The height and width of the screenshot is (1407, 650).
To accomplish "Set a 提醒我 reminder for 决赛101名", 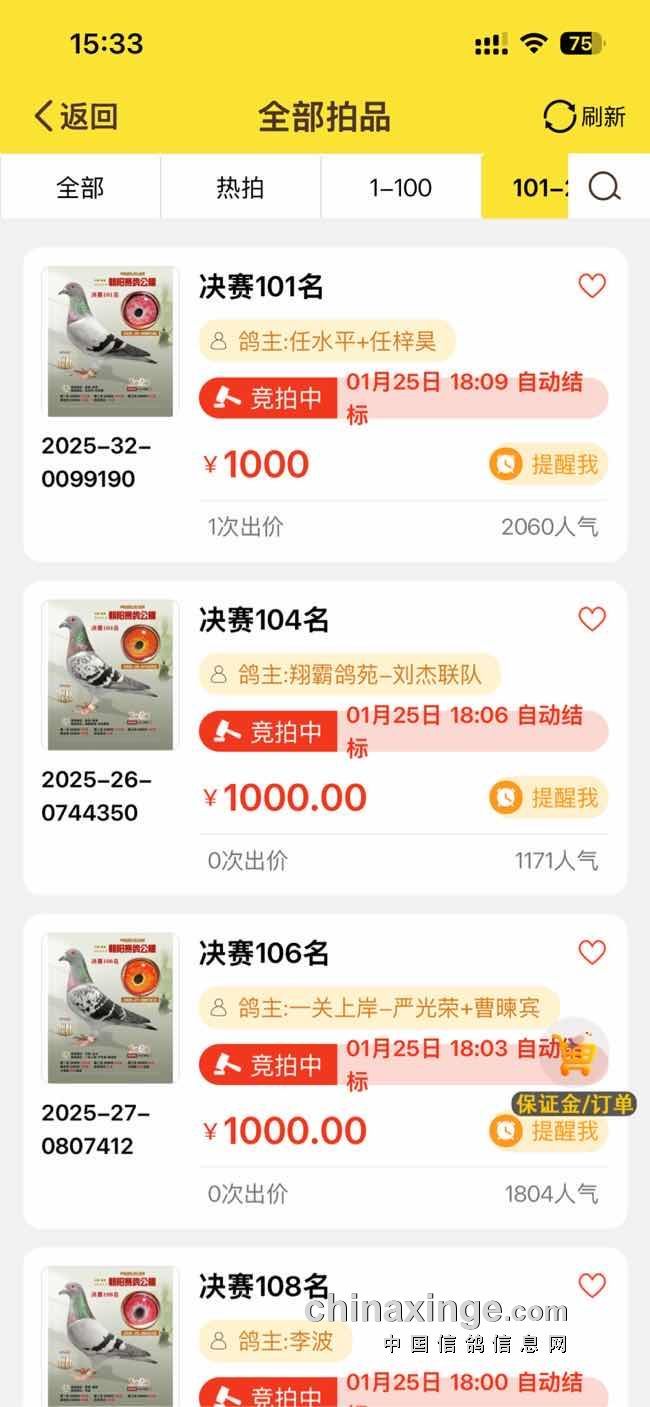I will click(548, 464).
